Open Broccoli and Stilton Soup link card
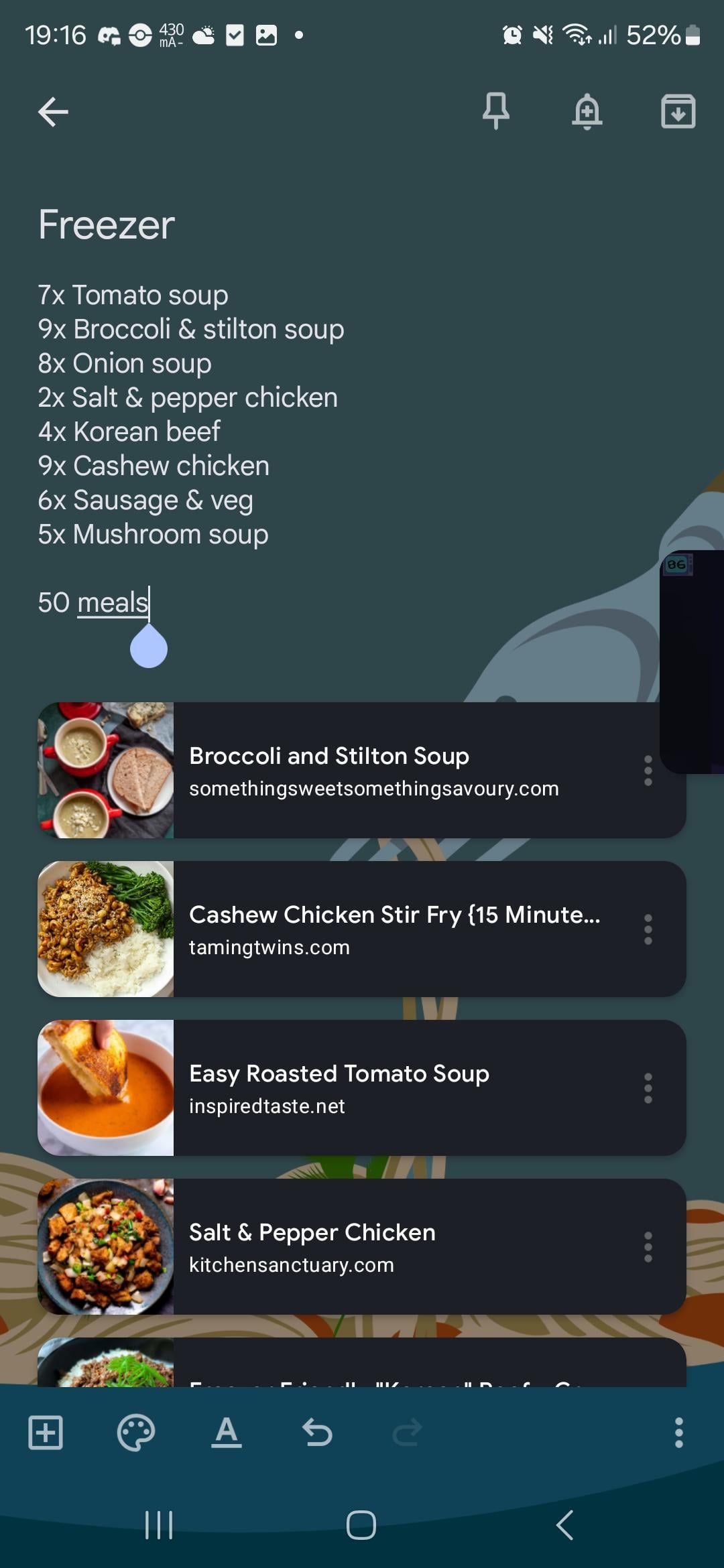Screen dimensions: 724x1568 [x=375, y=771]
